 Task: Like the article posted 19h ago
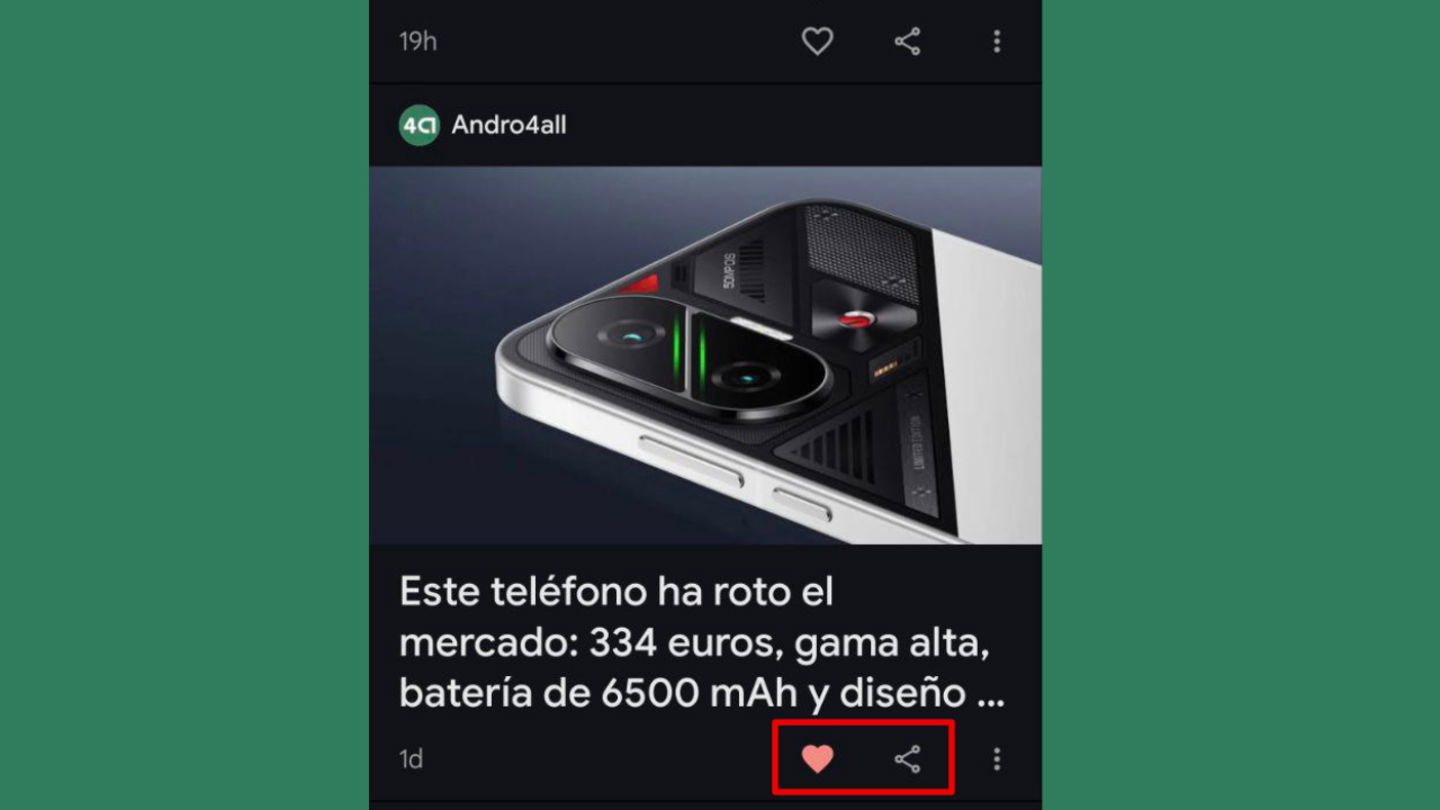[x=817, y=41]
